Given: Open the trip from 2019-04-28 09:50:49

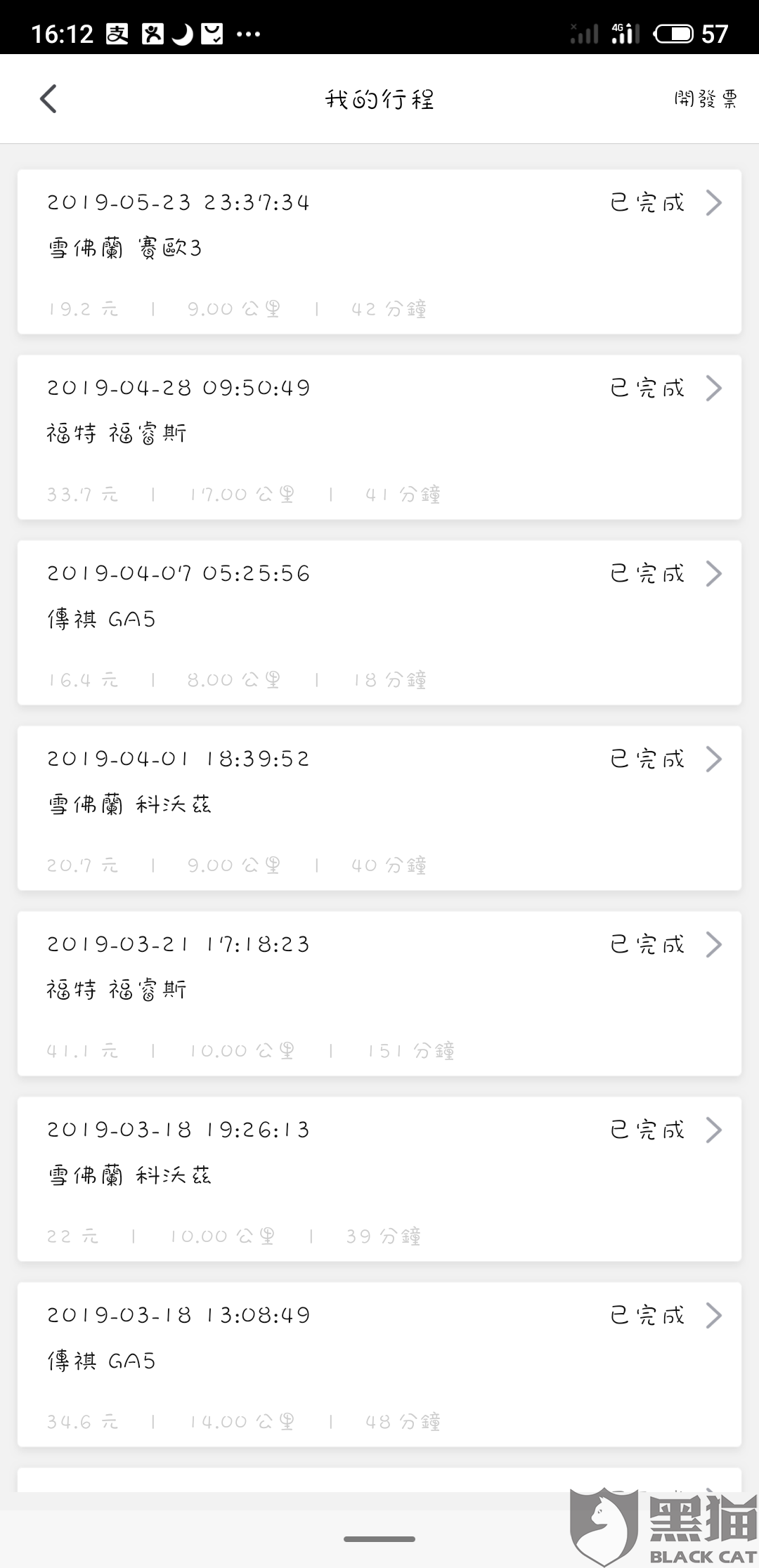Looking at the screenshot, I should pos(379,437).
